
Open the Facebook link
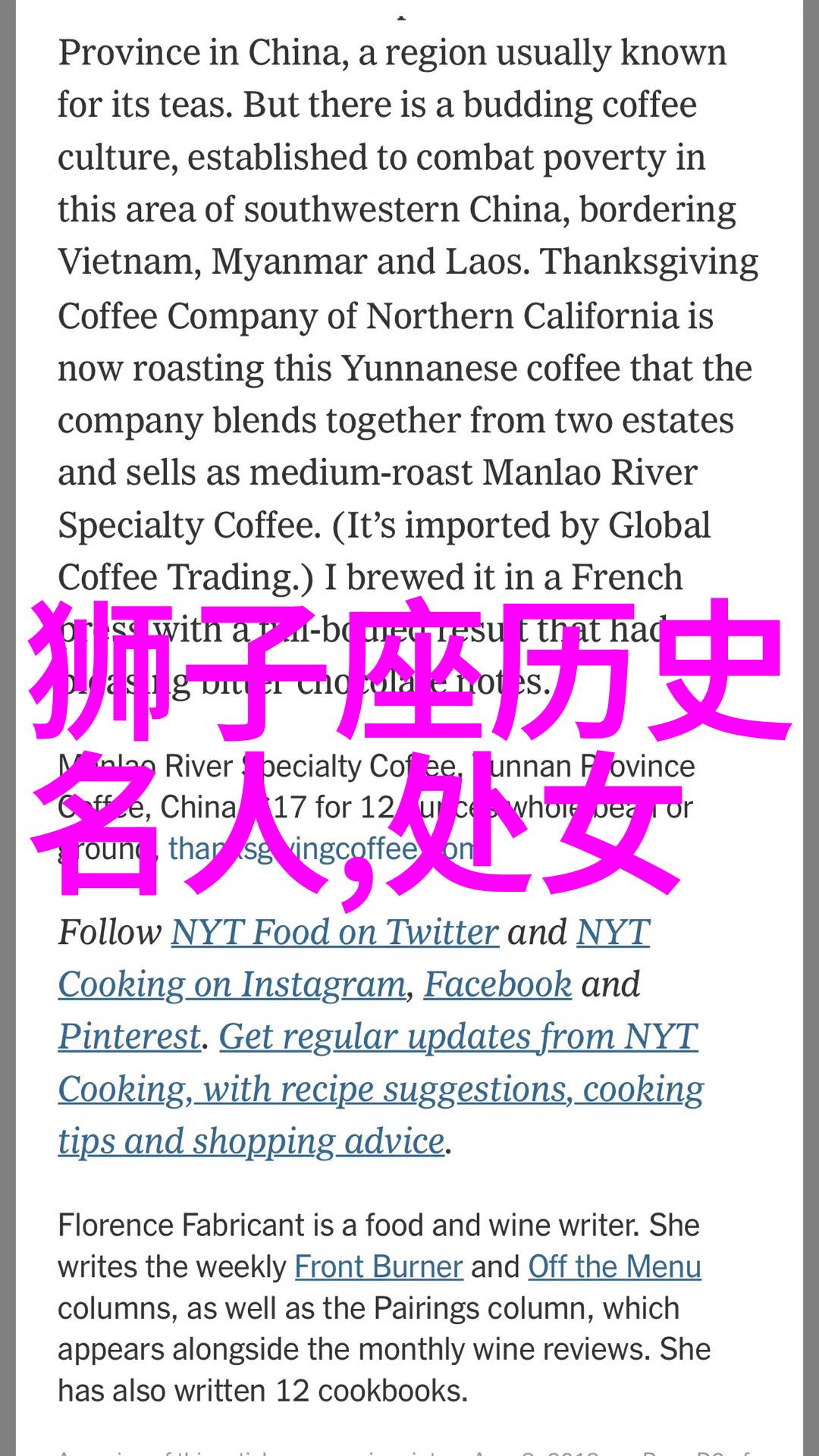[497, 984]
